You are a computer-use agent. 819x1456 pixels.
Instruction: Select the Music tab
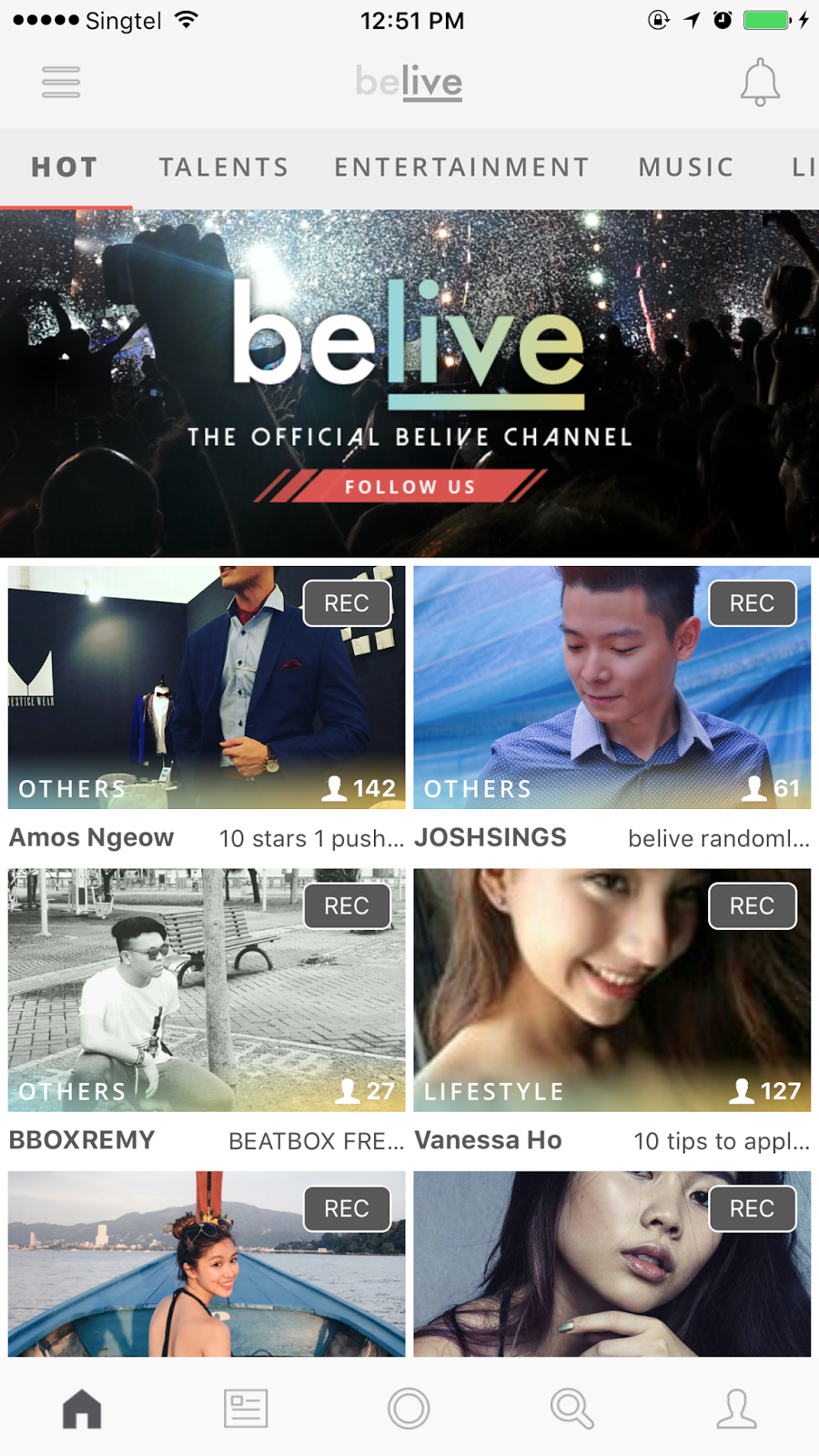[x=686, y=167]
